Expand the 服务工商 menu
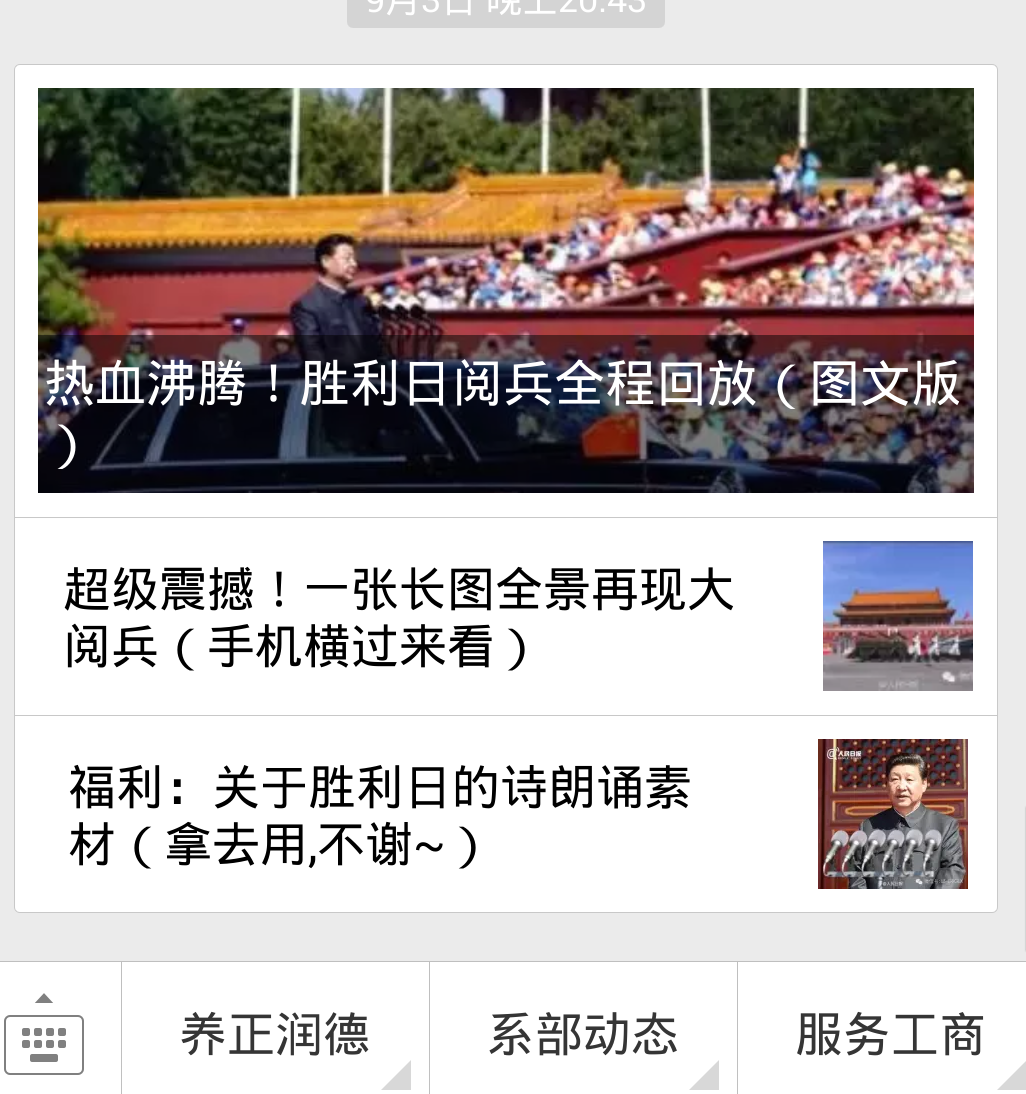 click(889, 1034)
